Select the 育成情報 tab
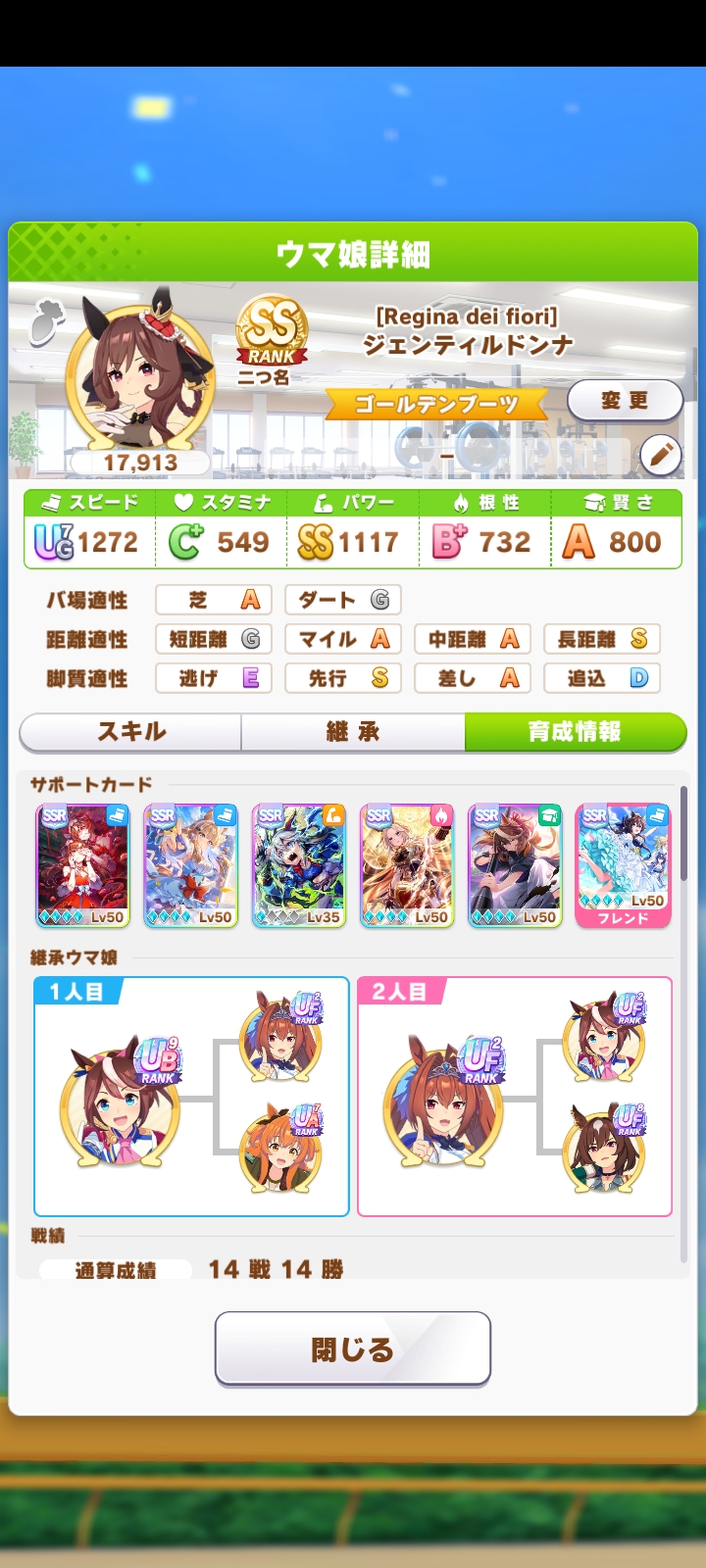The width and height of the screenshot is (706, 1568). pyautogui.click(x=575, y=732)
